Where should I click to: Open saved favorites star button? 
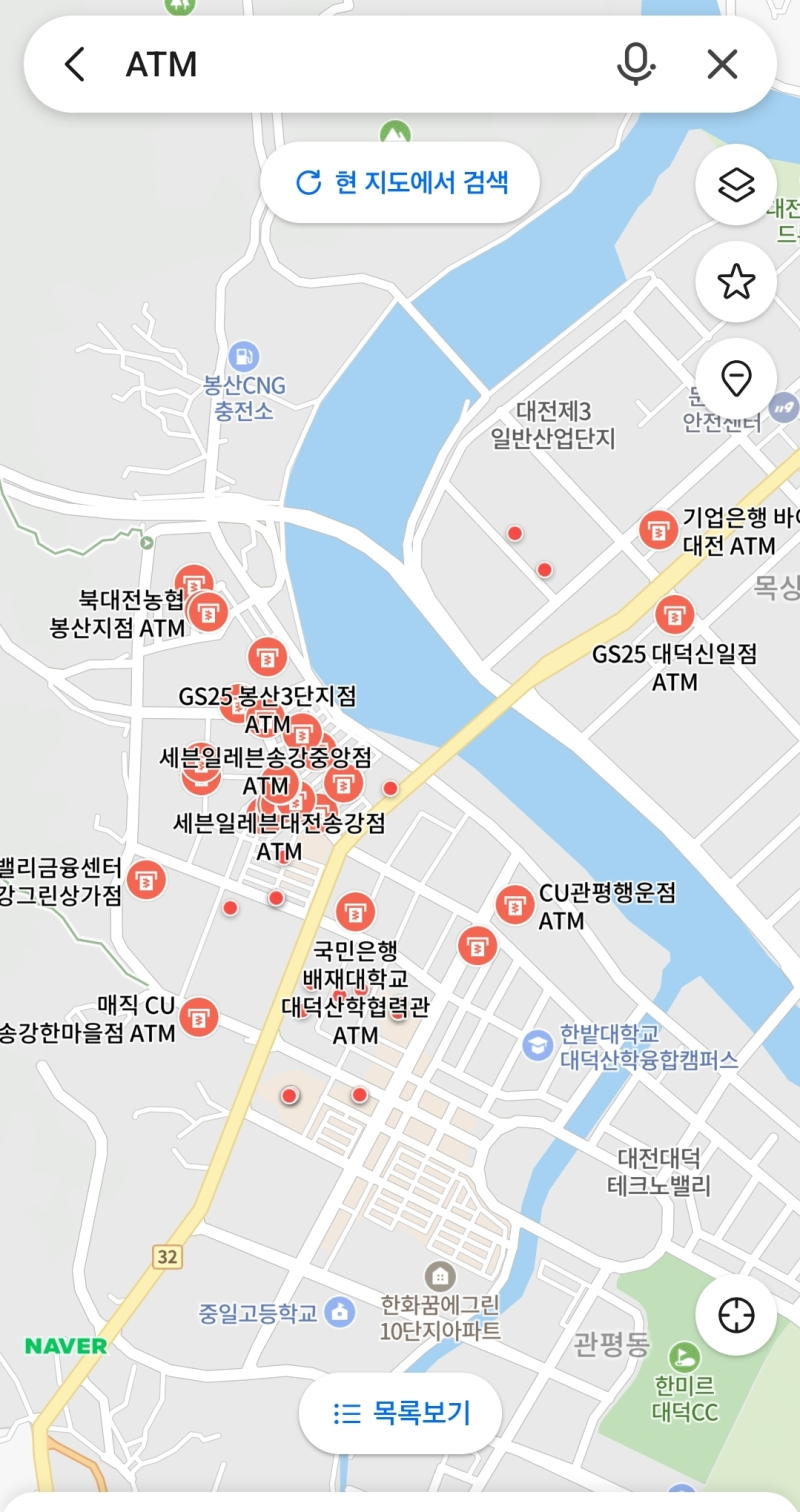(736, 282)
